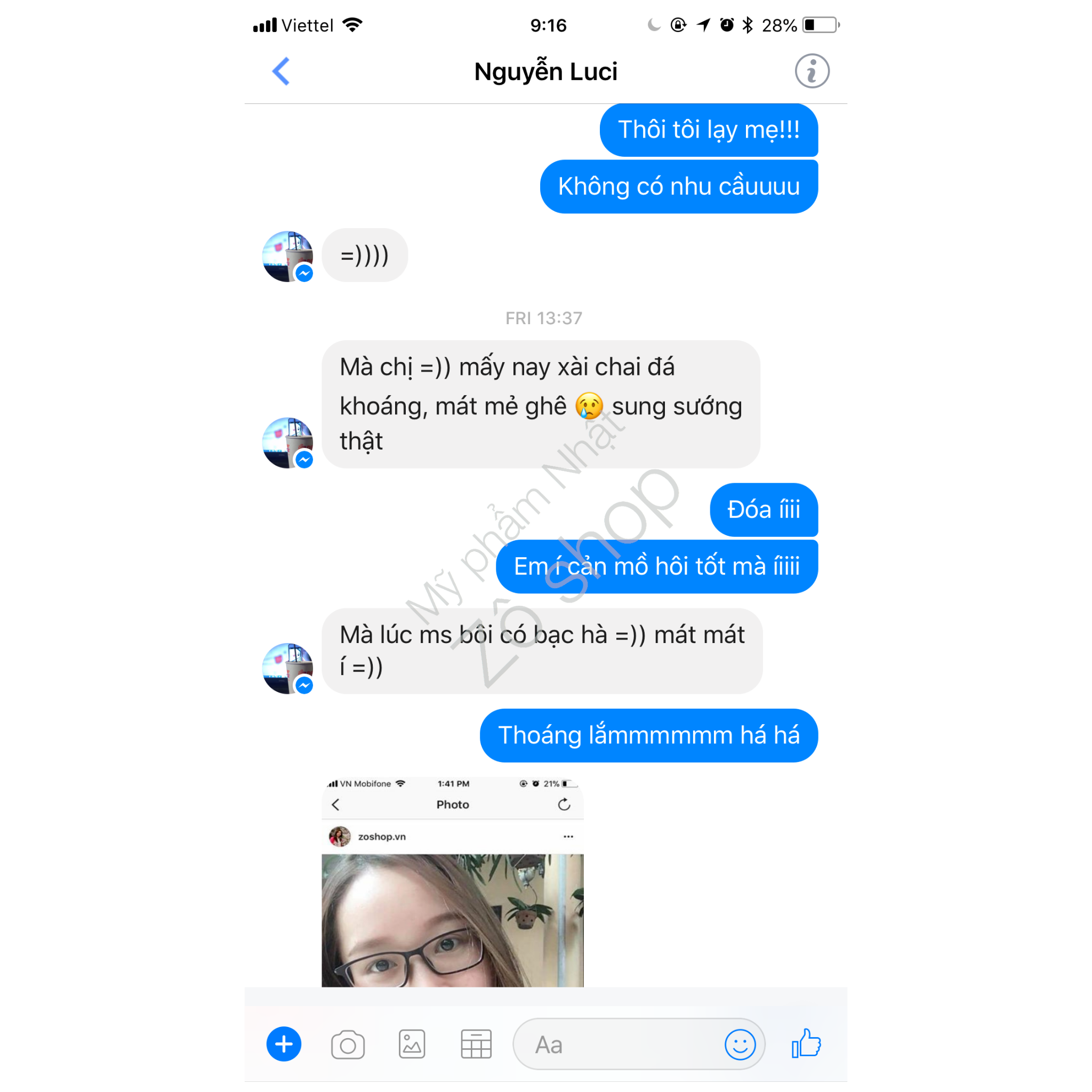Open the emoji picker in message box

[x=740, y=1045]
